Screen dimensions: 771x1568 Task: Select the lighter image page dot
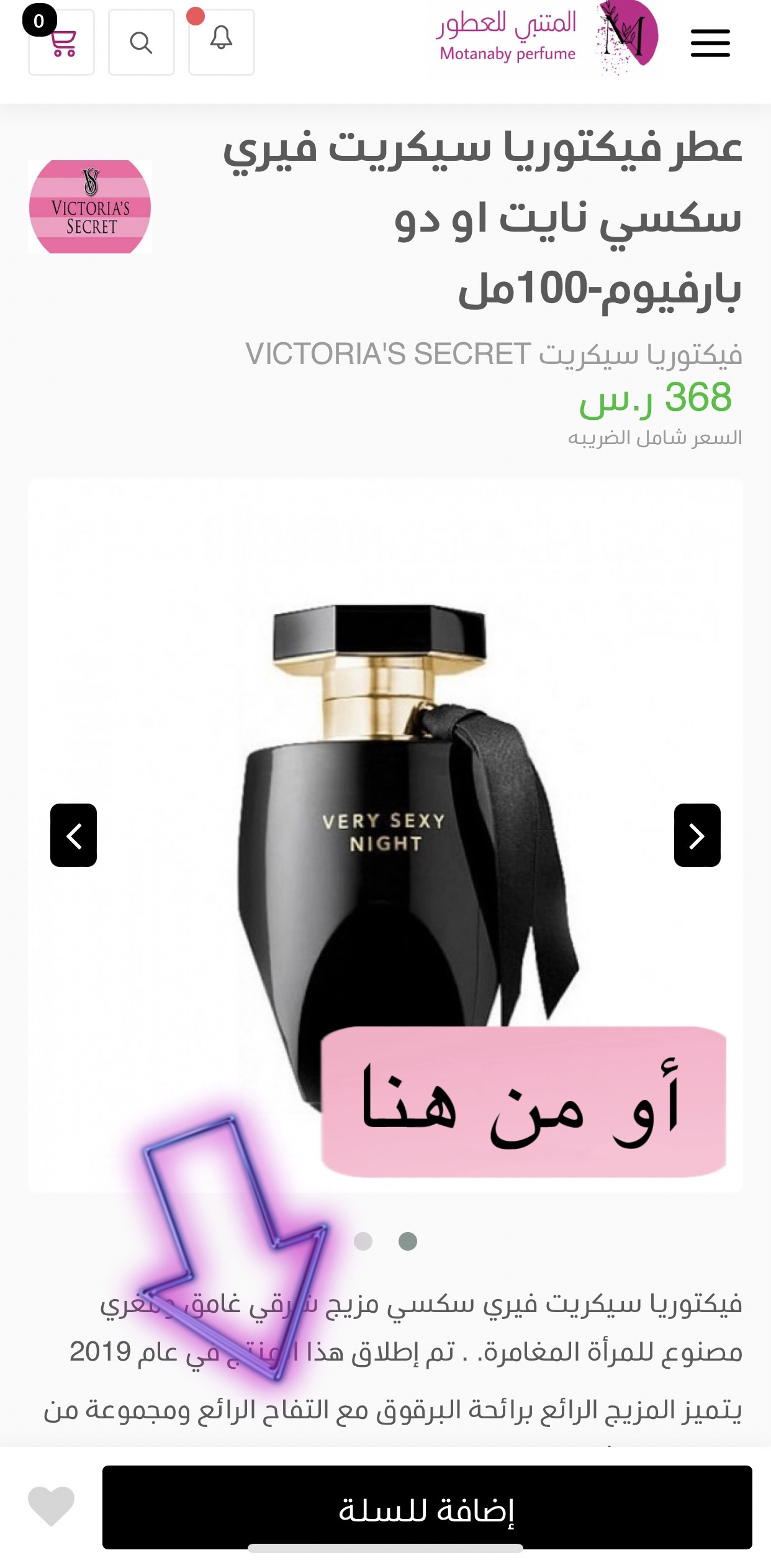pyautogui.click(x=363, y=1241)
